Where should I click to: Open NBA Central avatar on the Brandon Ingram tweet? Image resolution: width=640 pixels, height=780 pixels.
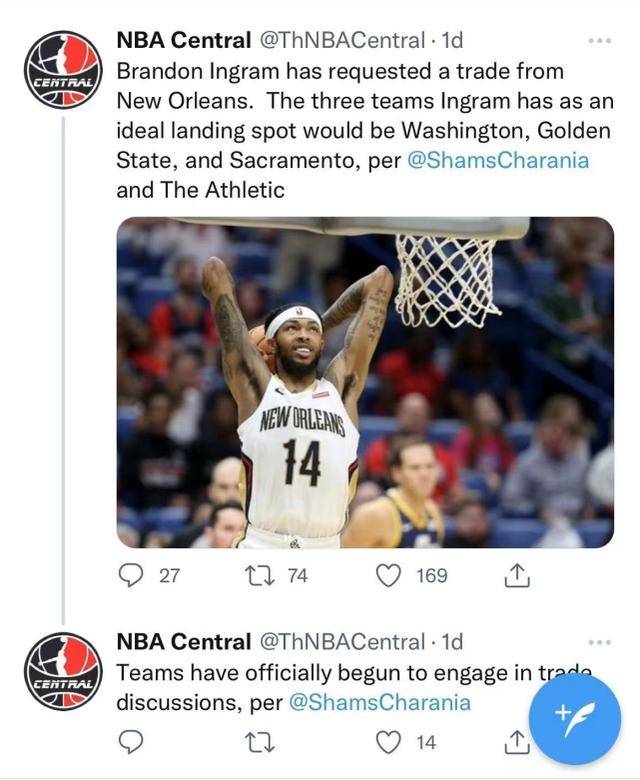63,75
